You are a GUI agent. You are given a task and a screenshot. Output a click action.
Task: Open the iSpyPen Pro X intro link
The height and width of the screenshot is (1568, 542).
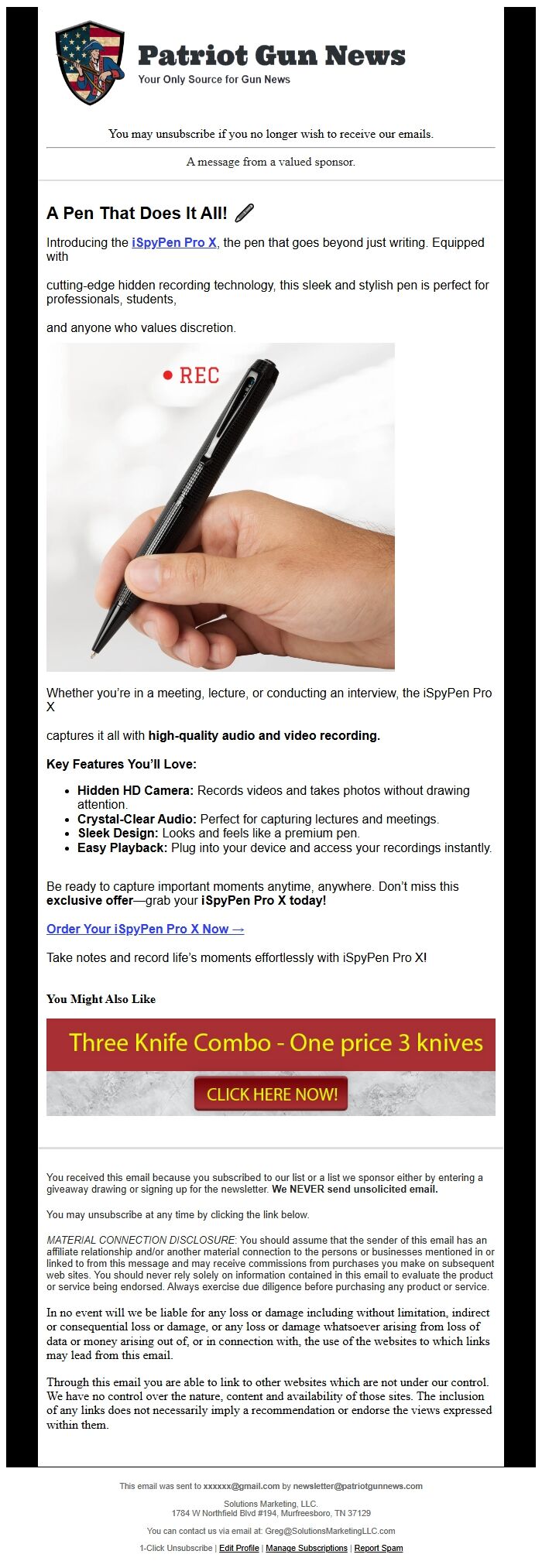coord(174,242)
